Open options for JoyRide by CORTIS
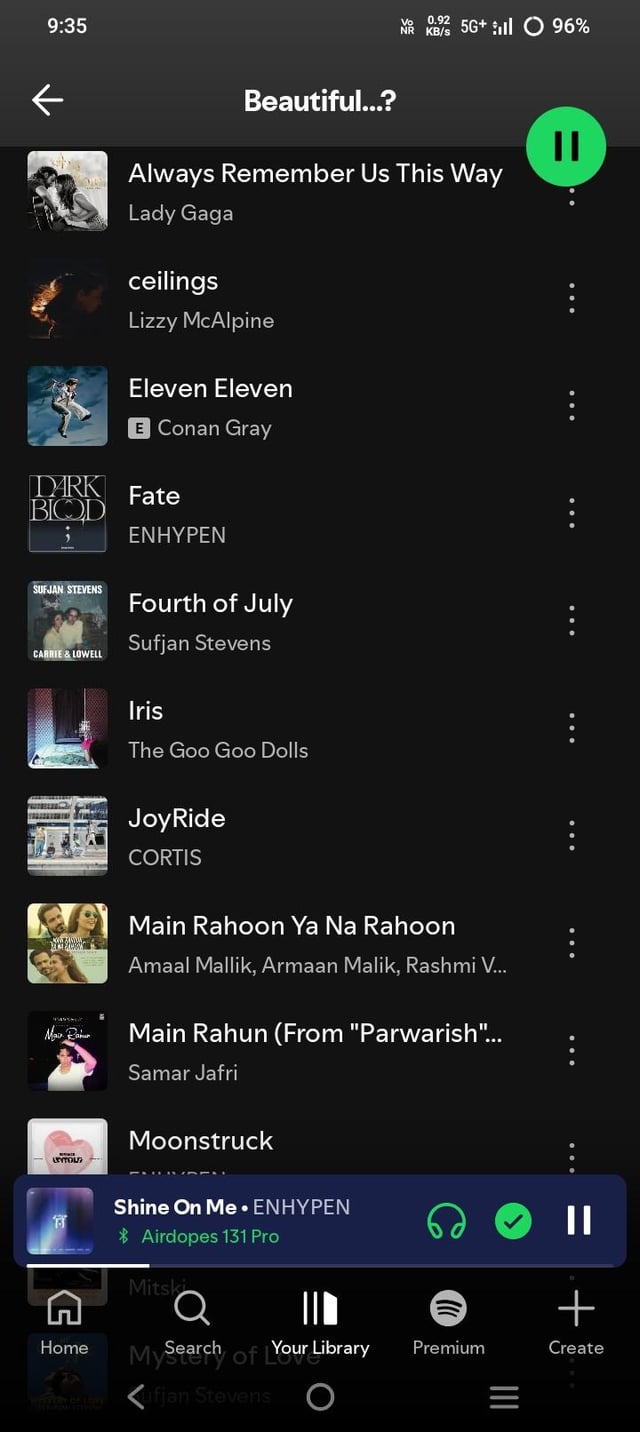 point(571,836)
